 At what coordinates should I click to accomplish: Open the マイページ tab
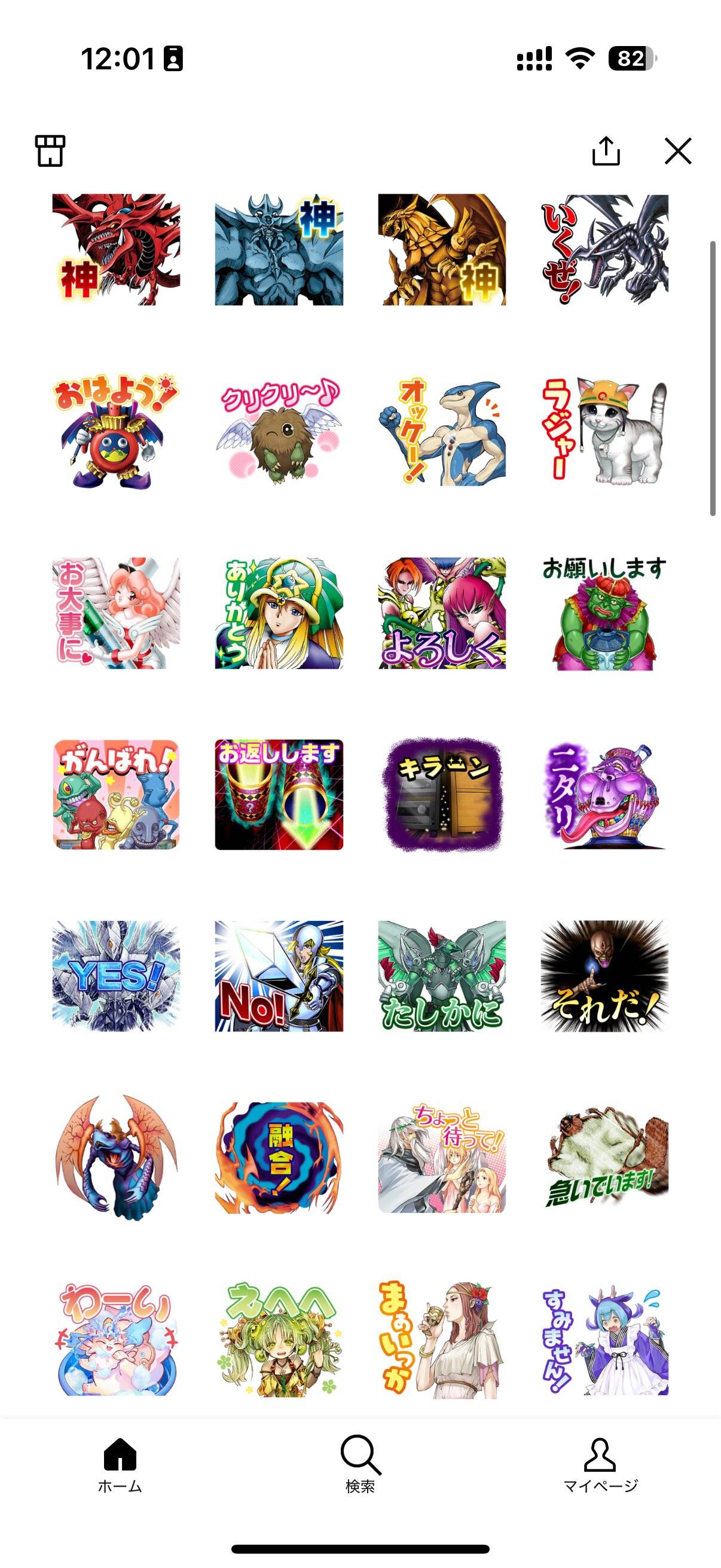click(x=600, y=1465)
